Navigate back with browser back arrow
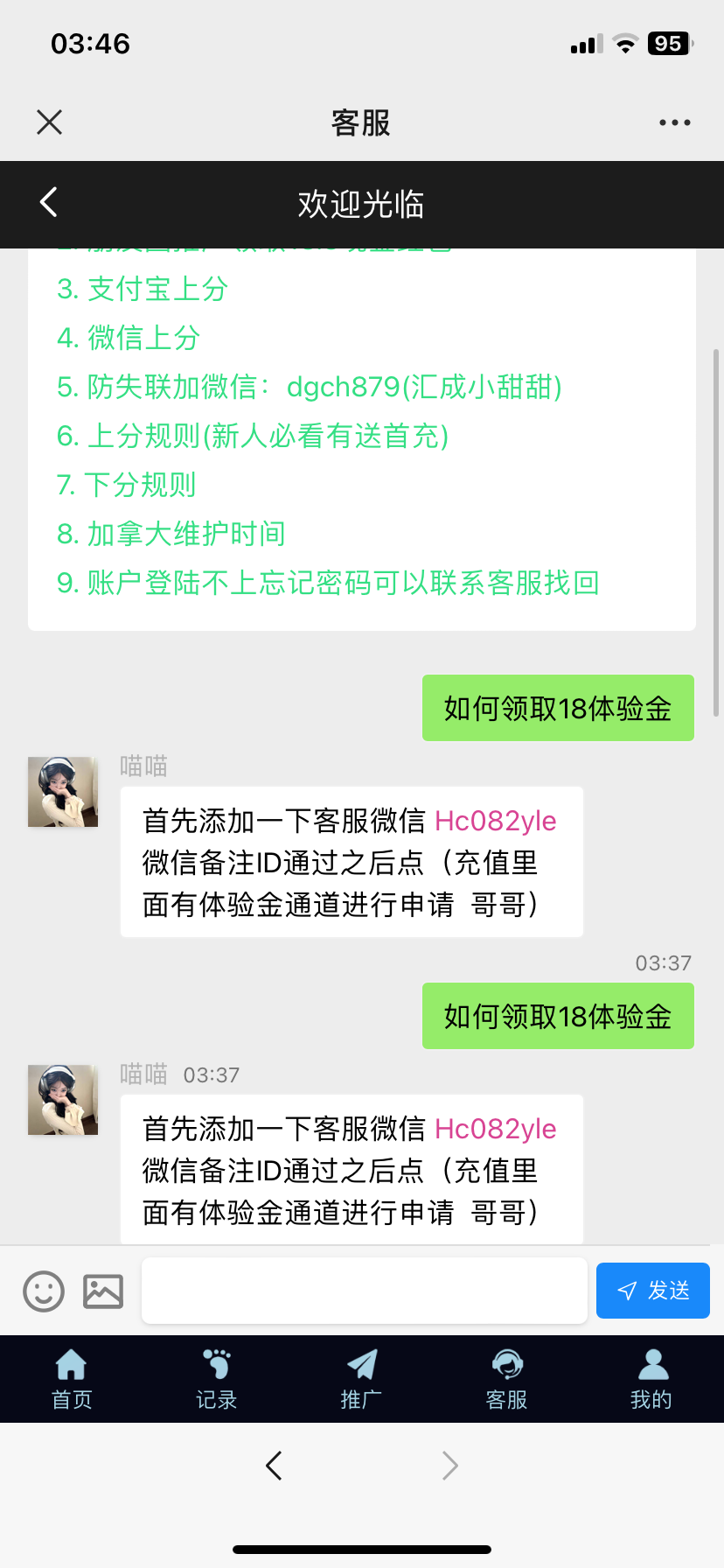Viewport: 724px width, 1568px height. 274,1465
